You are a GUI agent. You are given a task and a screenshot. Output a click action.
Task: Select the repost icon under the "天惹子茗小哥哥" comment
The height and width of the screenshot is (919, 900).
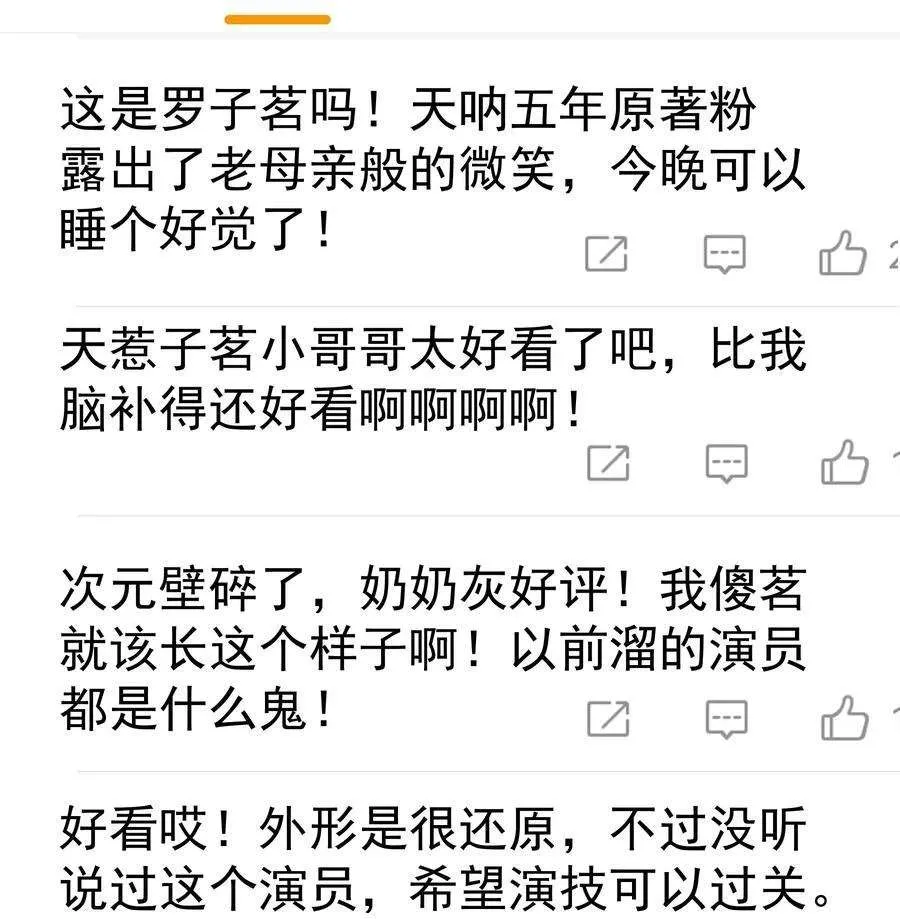610,463
